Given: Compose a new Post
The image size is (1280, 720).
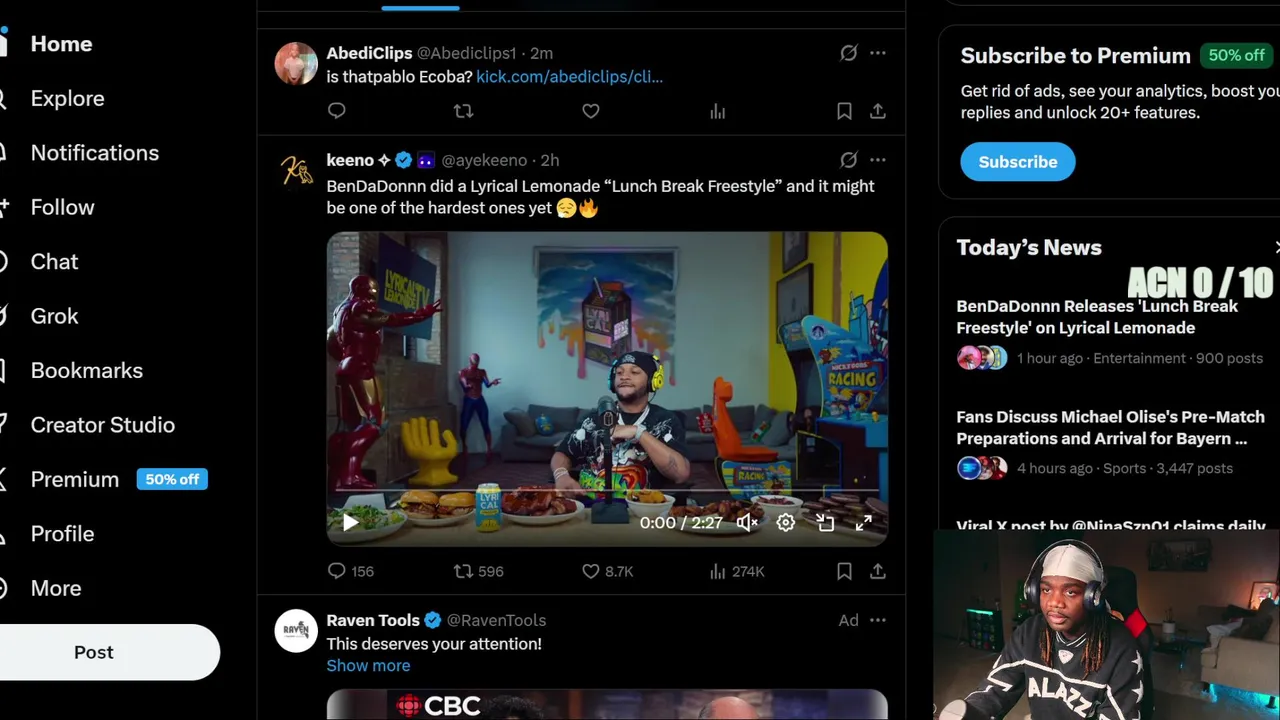Looking at the screenshot, I should click(x=94, y=652).
